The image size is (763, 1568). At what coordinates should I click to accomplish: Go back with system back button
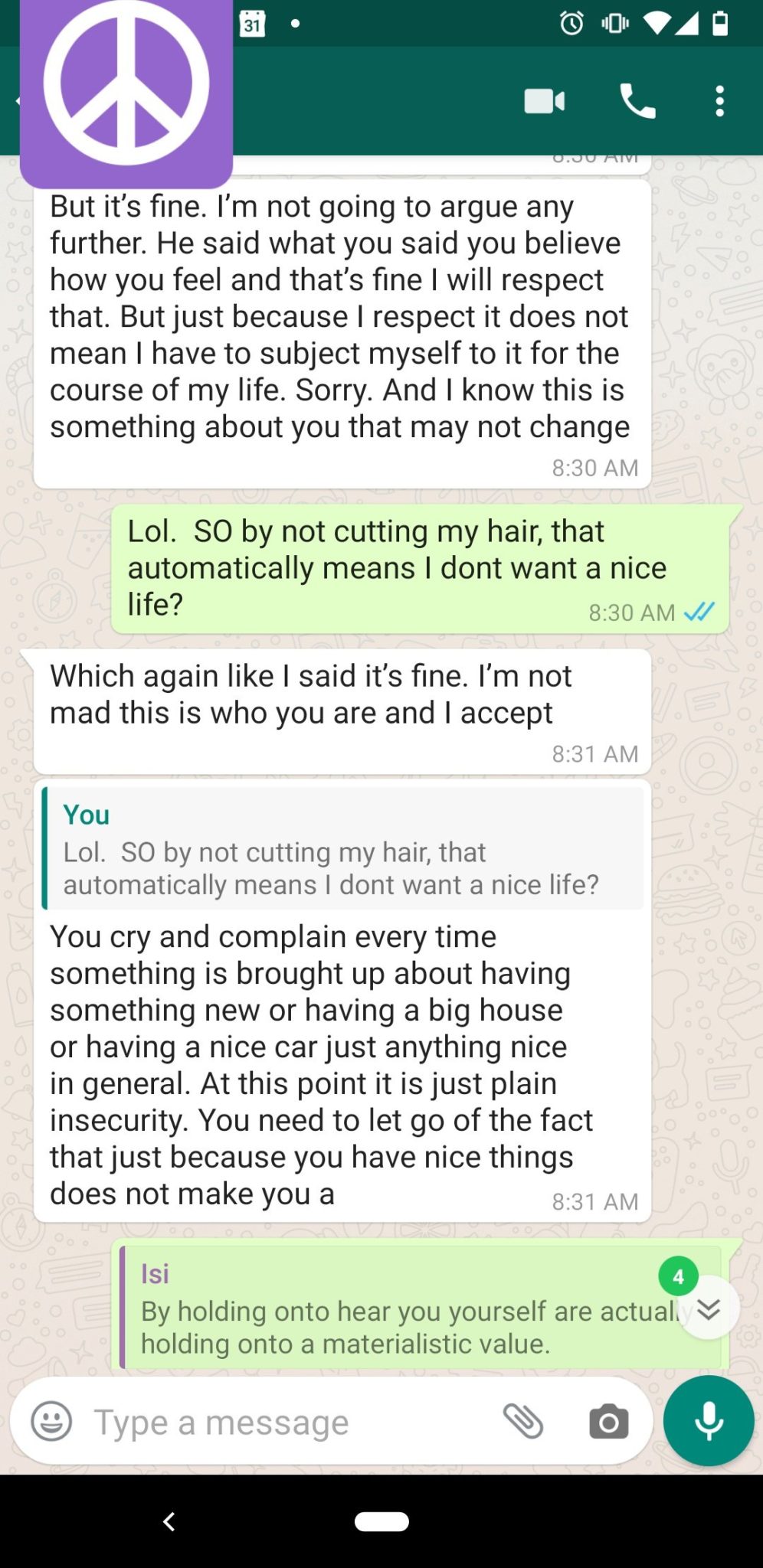coord(169,1521)
